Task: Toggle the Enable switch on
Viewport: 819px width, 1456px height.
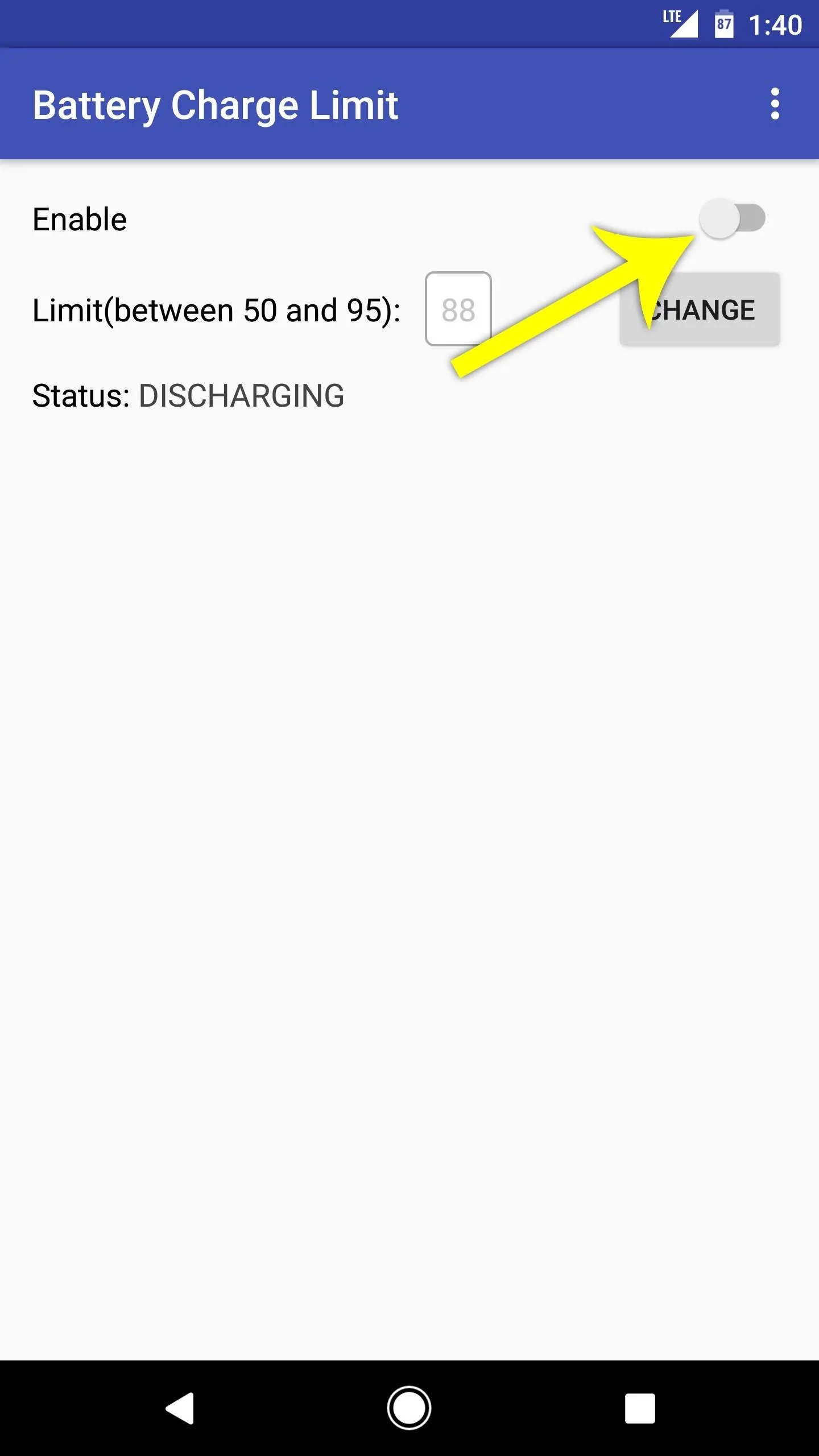Action: pyautogui.click(x=732, y=218)
